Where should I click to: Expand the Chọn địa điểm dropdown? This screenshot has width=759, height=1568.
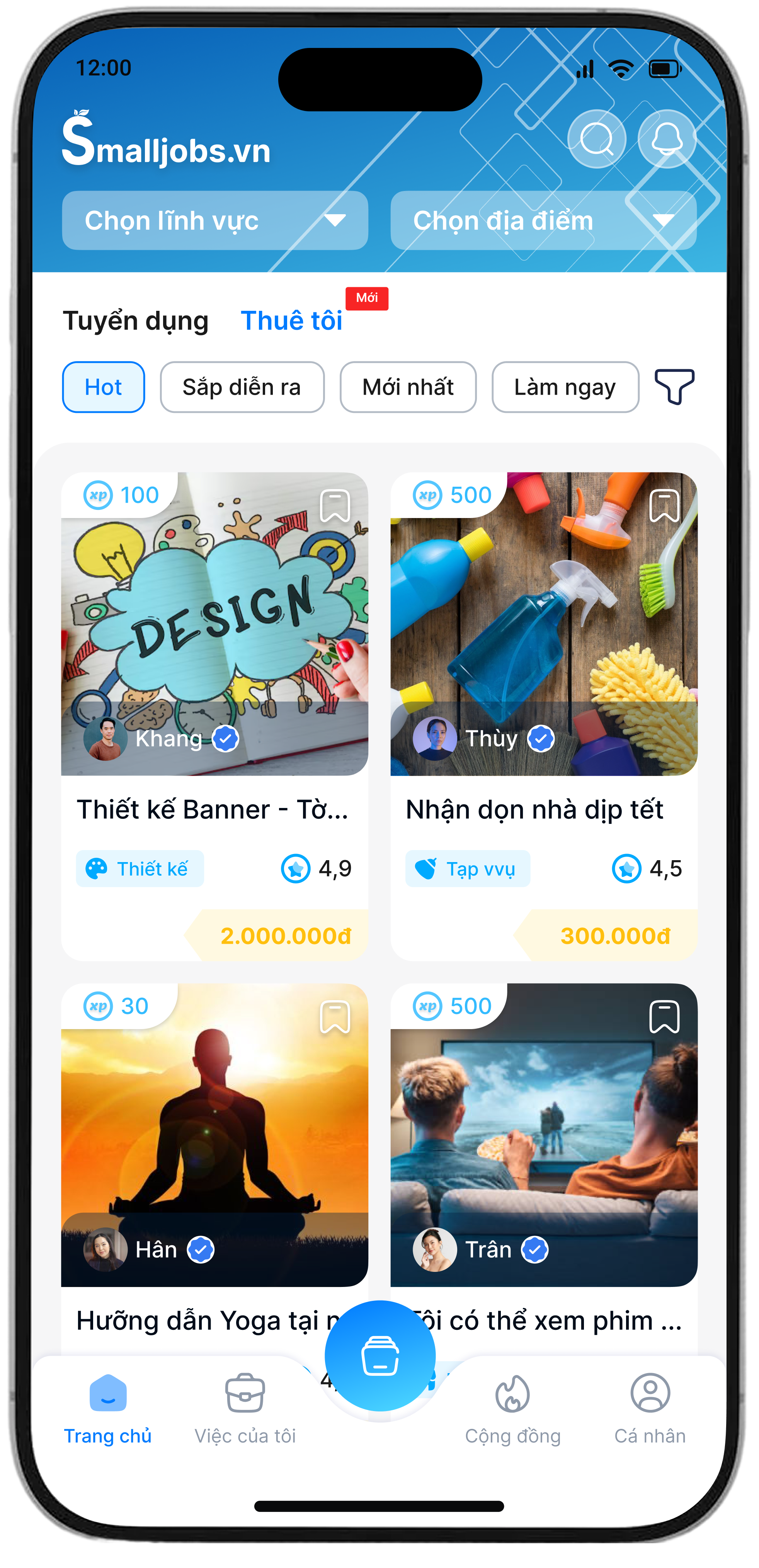click(x=543, y=220)
